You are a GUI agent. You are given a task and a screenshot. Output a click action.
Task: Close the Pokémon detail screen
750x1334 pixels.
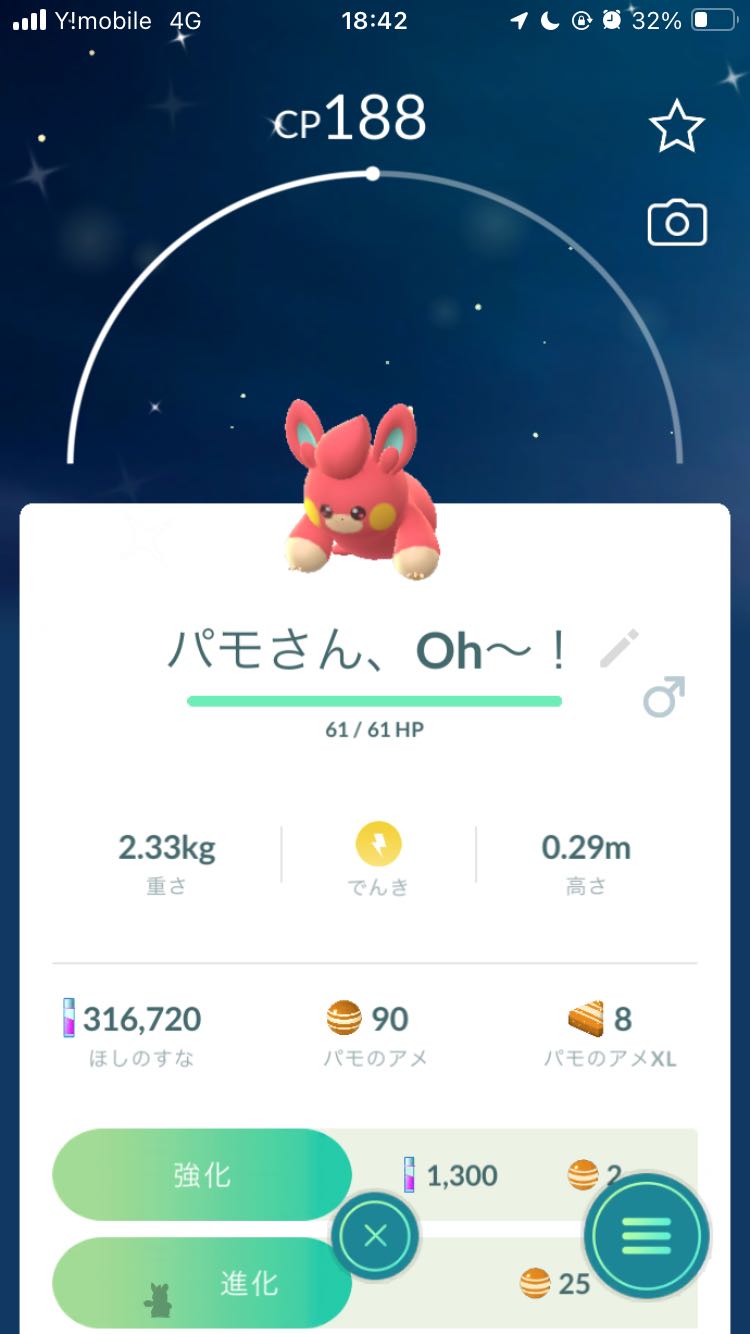375,1237
